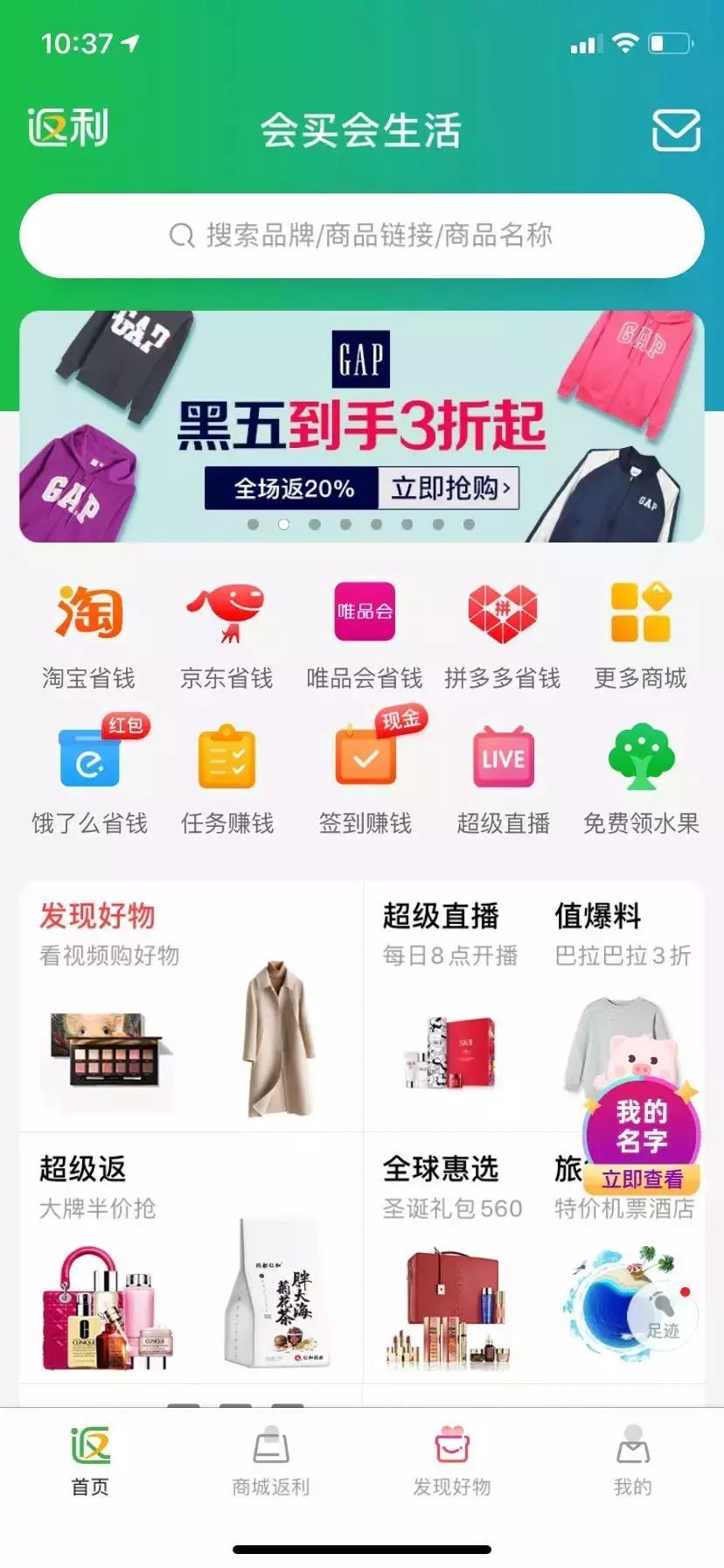Open the 超级返 half-price brands card
Screen dimensions: 724x1568
[x=191, y=1257]
